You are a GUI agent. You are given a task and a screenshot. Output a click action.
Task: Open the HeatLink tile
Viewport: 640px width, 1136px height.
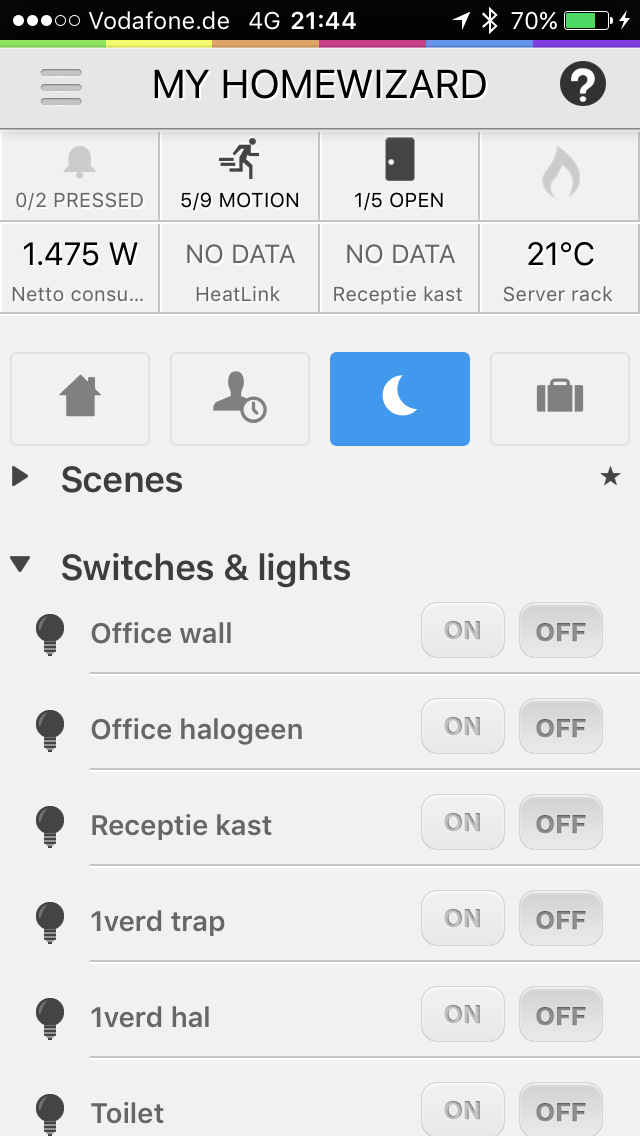pyautogui.click(x=240, y=269)
